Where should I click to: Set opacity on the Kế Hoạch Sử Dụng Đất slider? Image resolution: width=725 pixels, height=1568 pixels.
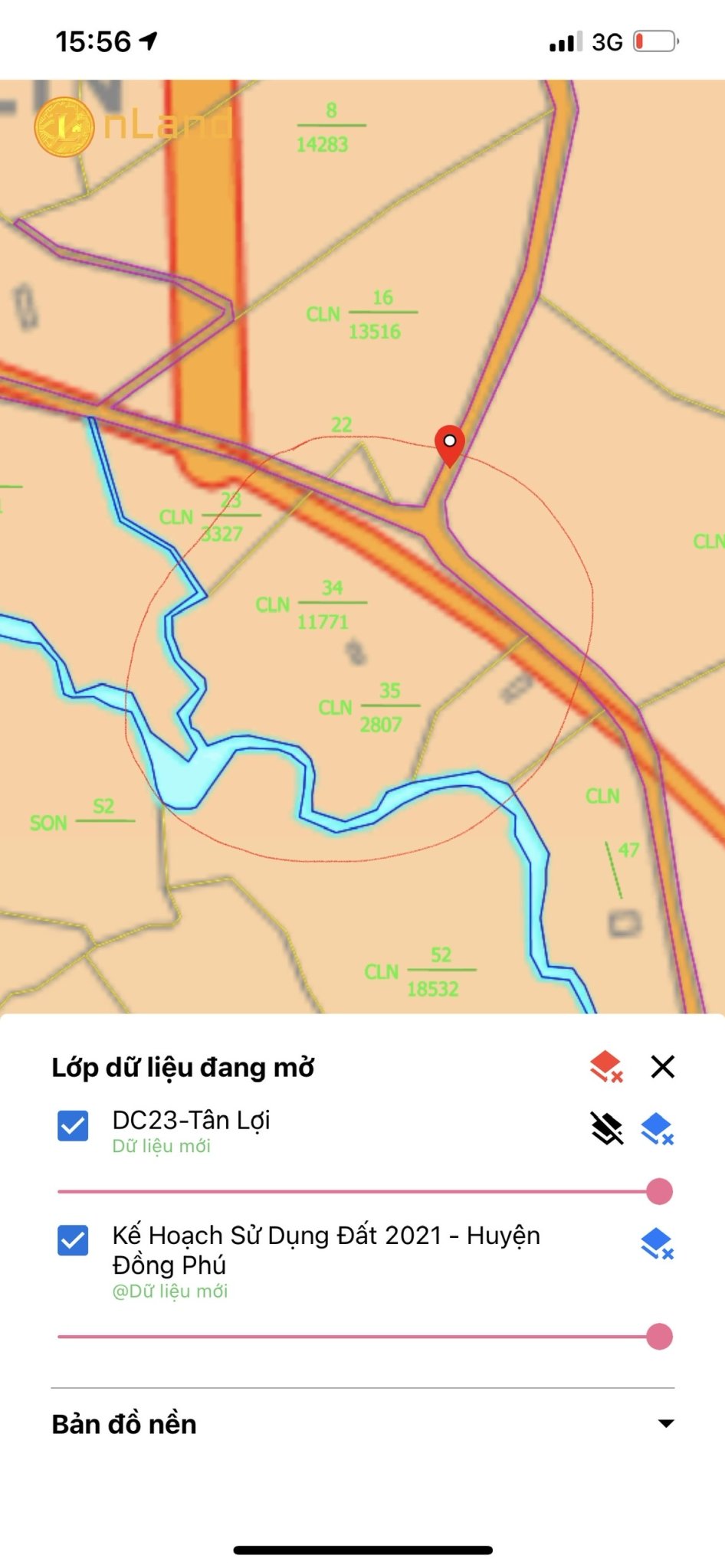(x=365, y=1336)
